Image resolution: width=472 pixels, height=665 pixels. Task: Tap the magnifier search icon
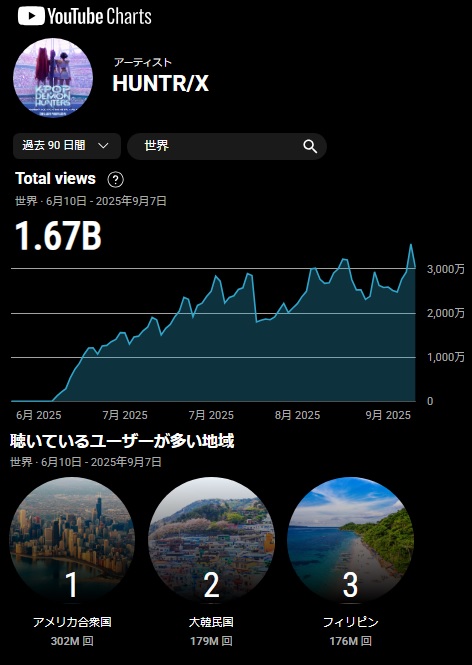pyautogui.click(x=310, y=146)
